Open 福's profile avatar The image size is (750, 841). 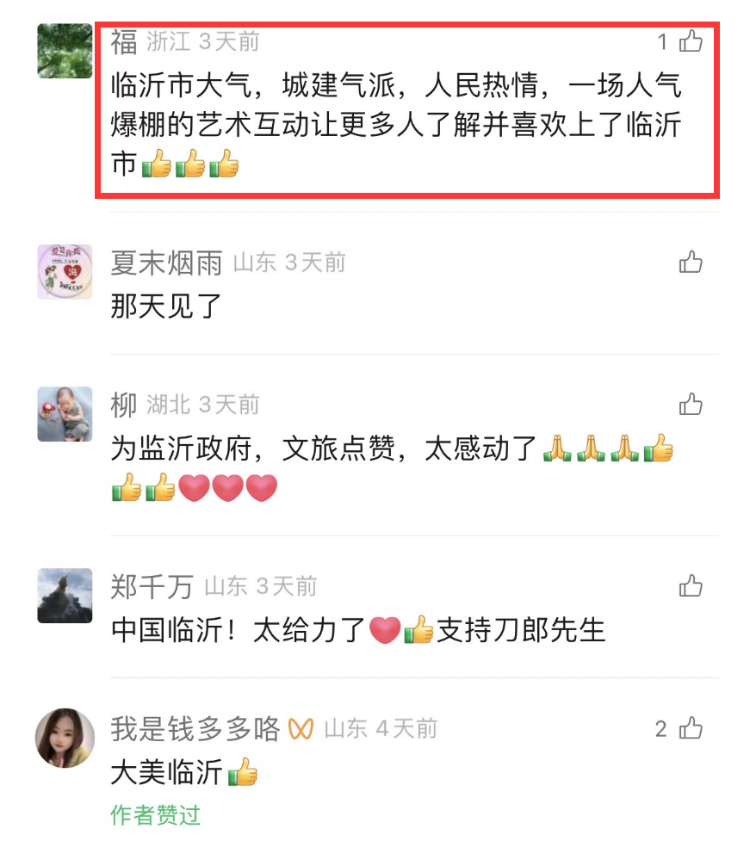point(65,51)
